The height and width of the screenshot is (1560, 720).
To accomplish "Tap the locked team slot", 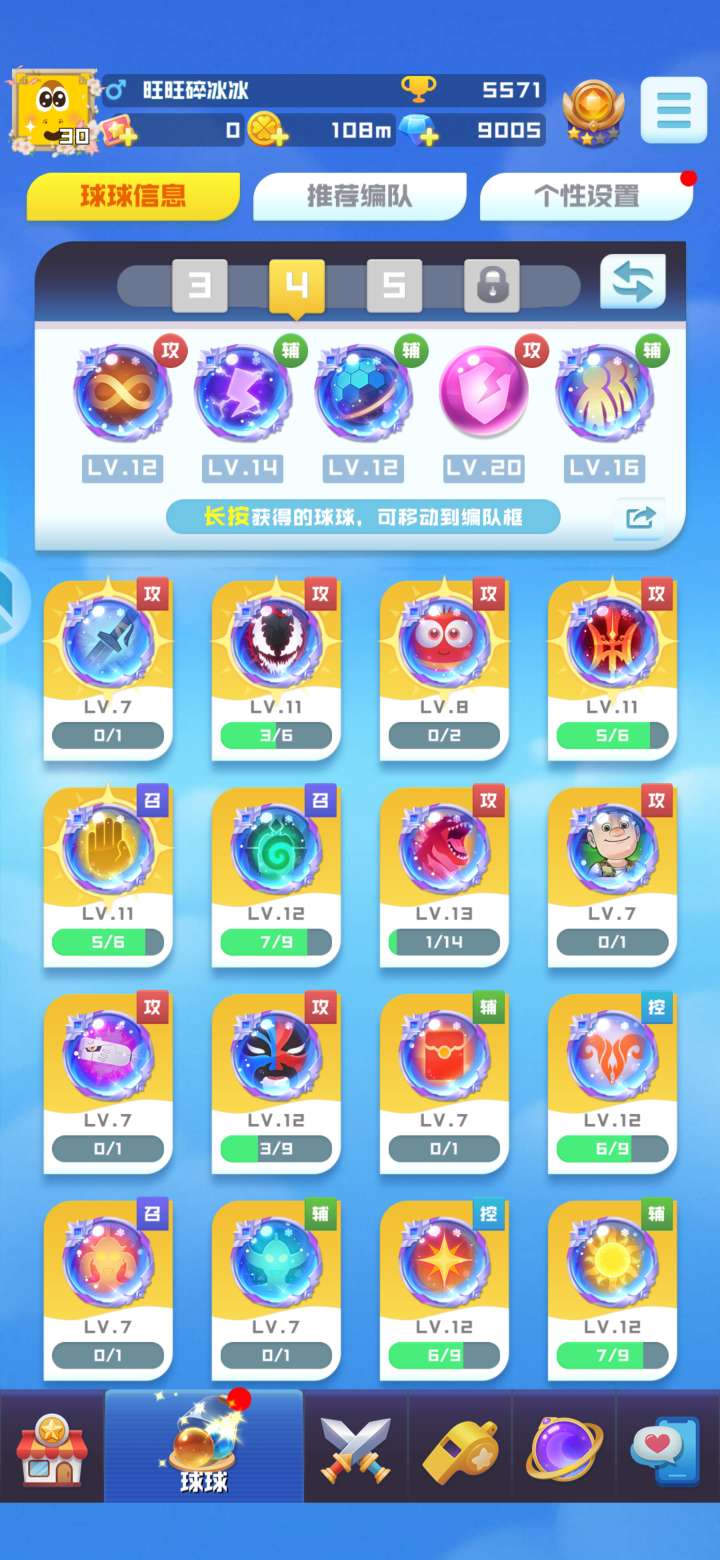I will coord(491,287).
